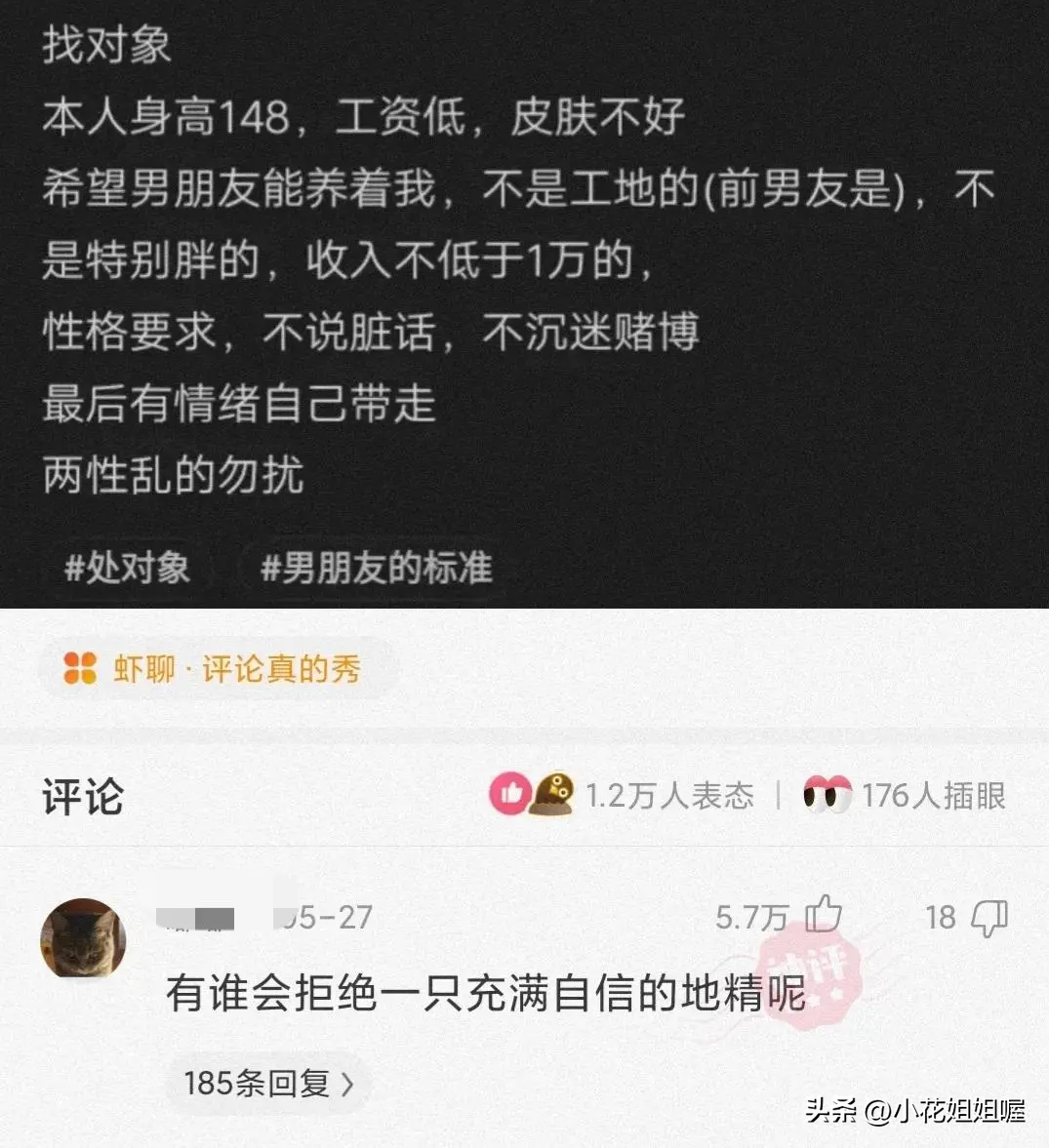Expand the 185条回复 replies

268,1083
